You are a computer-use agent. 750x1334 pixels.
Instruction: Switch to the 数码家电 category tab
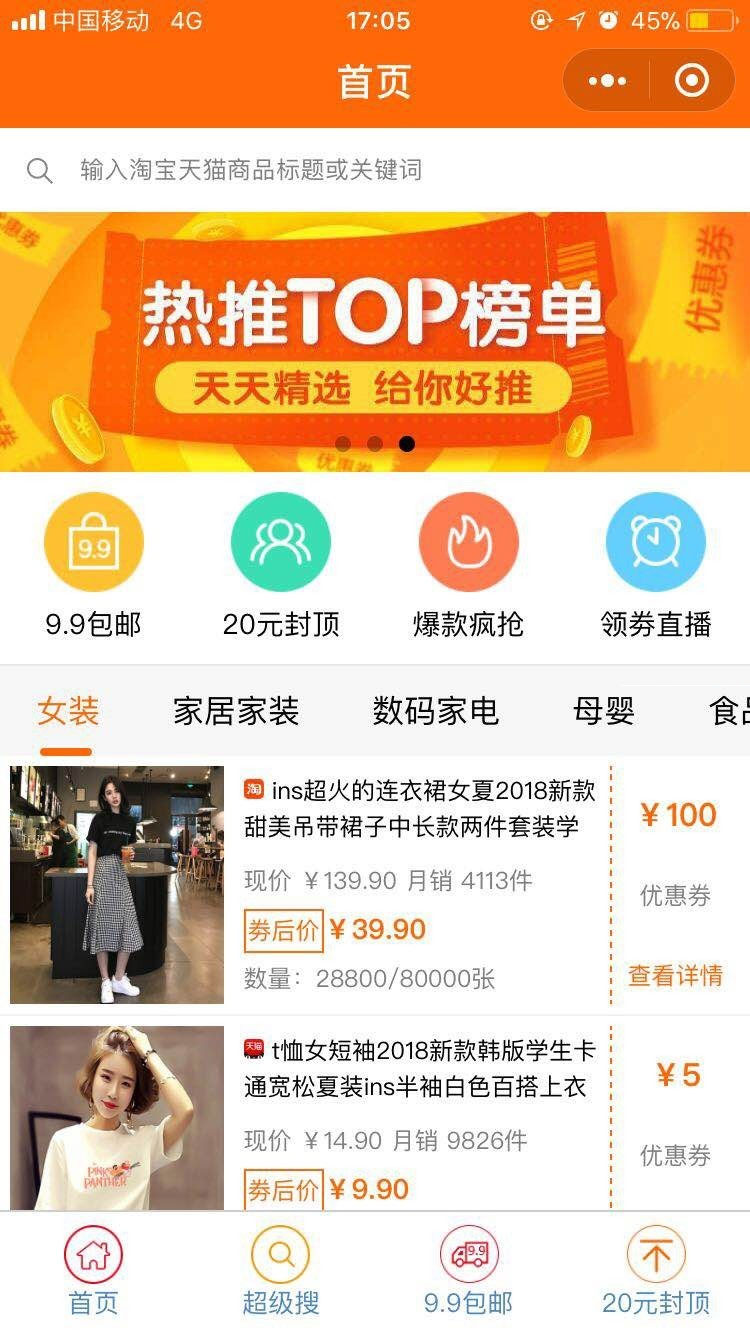[x=435, y=712]
